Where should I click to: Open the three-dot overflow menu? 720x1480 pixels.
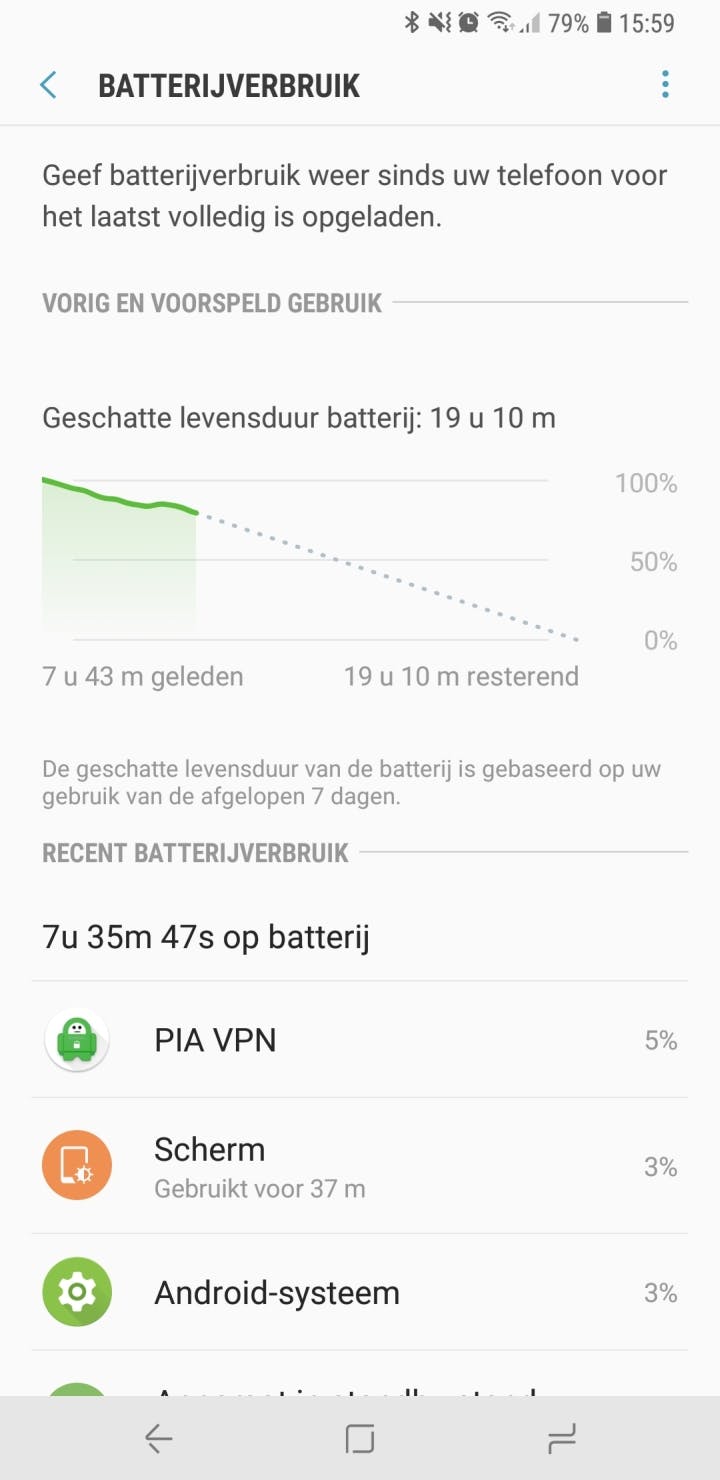(x=665, y=84)
